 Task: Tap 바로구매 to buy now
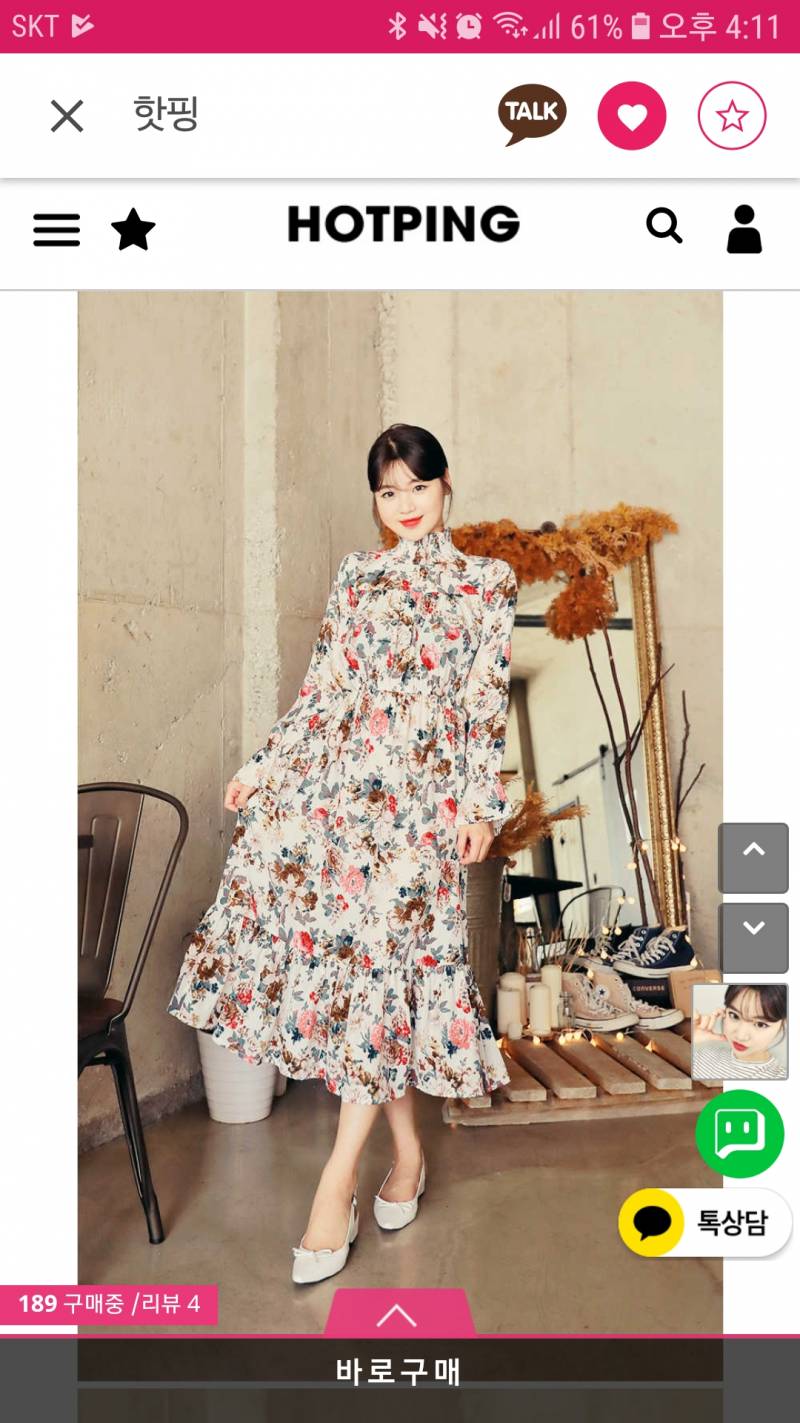tap(398, 1371)
